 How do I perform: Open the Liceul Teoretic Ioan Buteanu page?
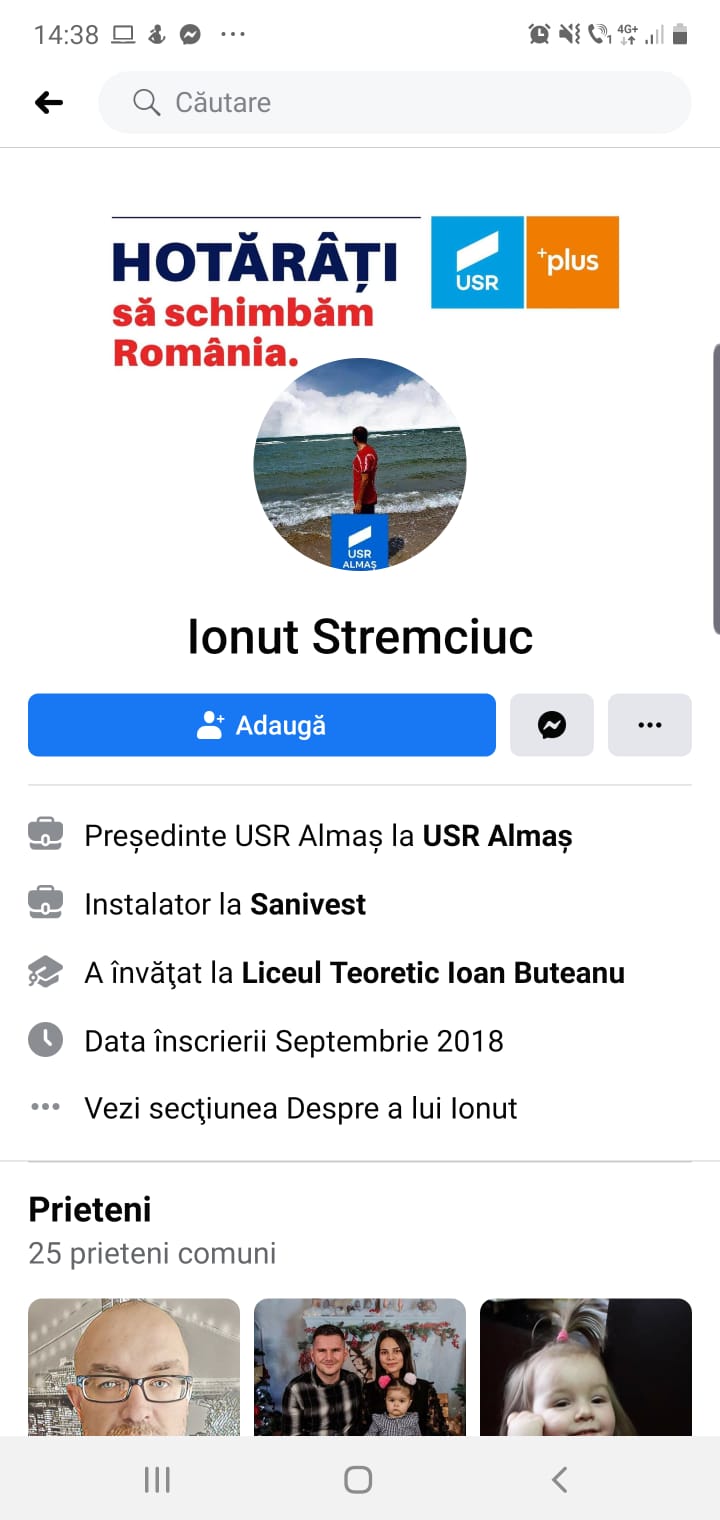pyautogui.click(x=433, y=972)
